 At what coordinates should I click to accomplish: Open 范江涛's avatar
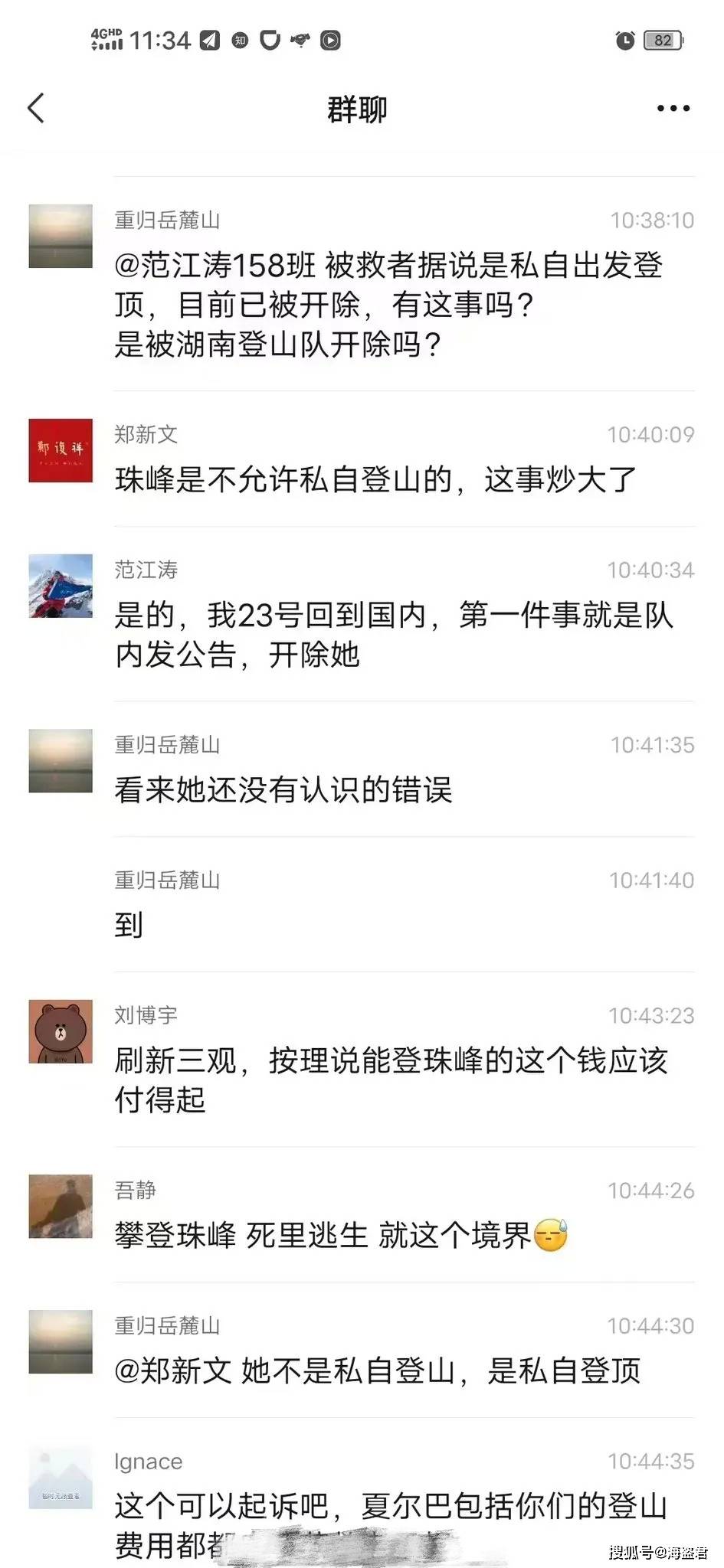(x=61, y=586)
